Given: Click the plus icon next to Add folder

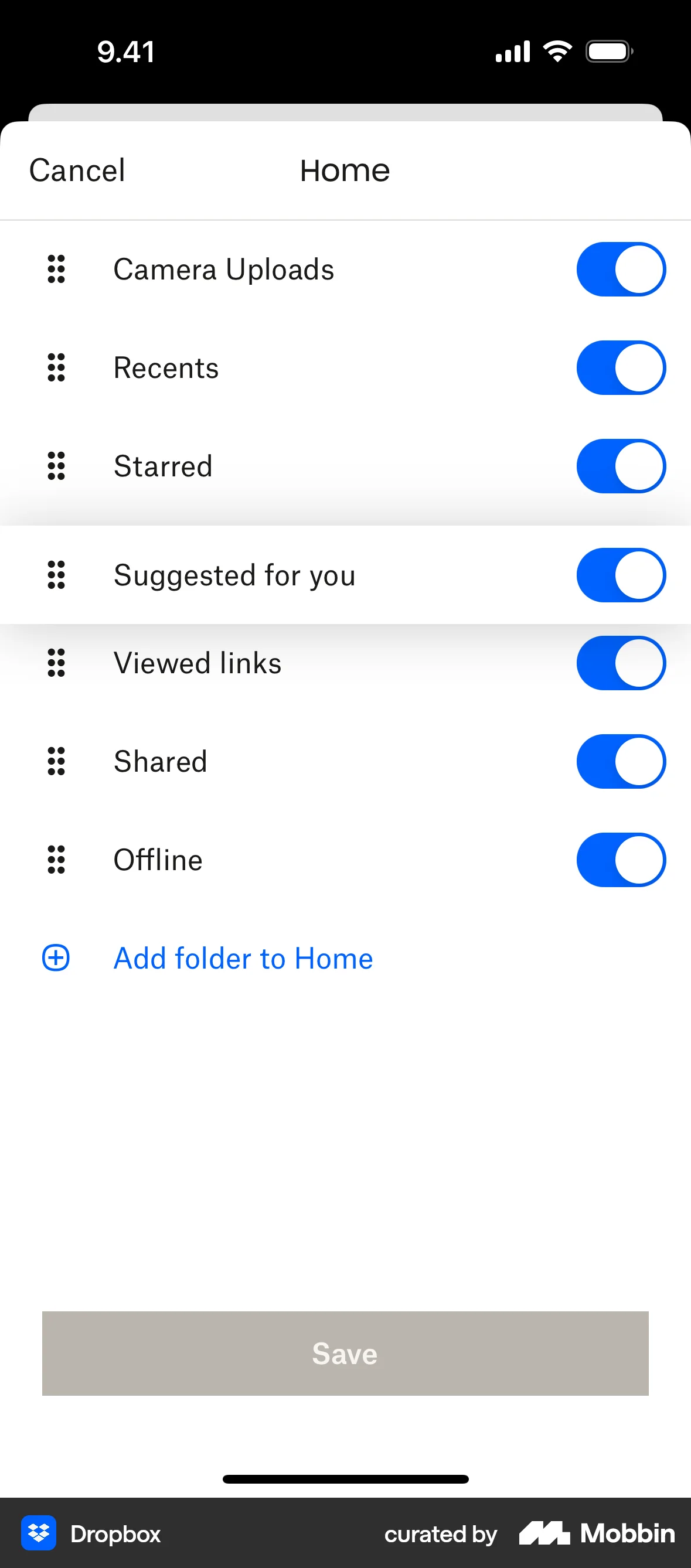Looking at the screenshot, I should tap(56, 957).
